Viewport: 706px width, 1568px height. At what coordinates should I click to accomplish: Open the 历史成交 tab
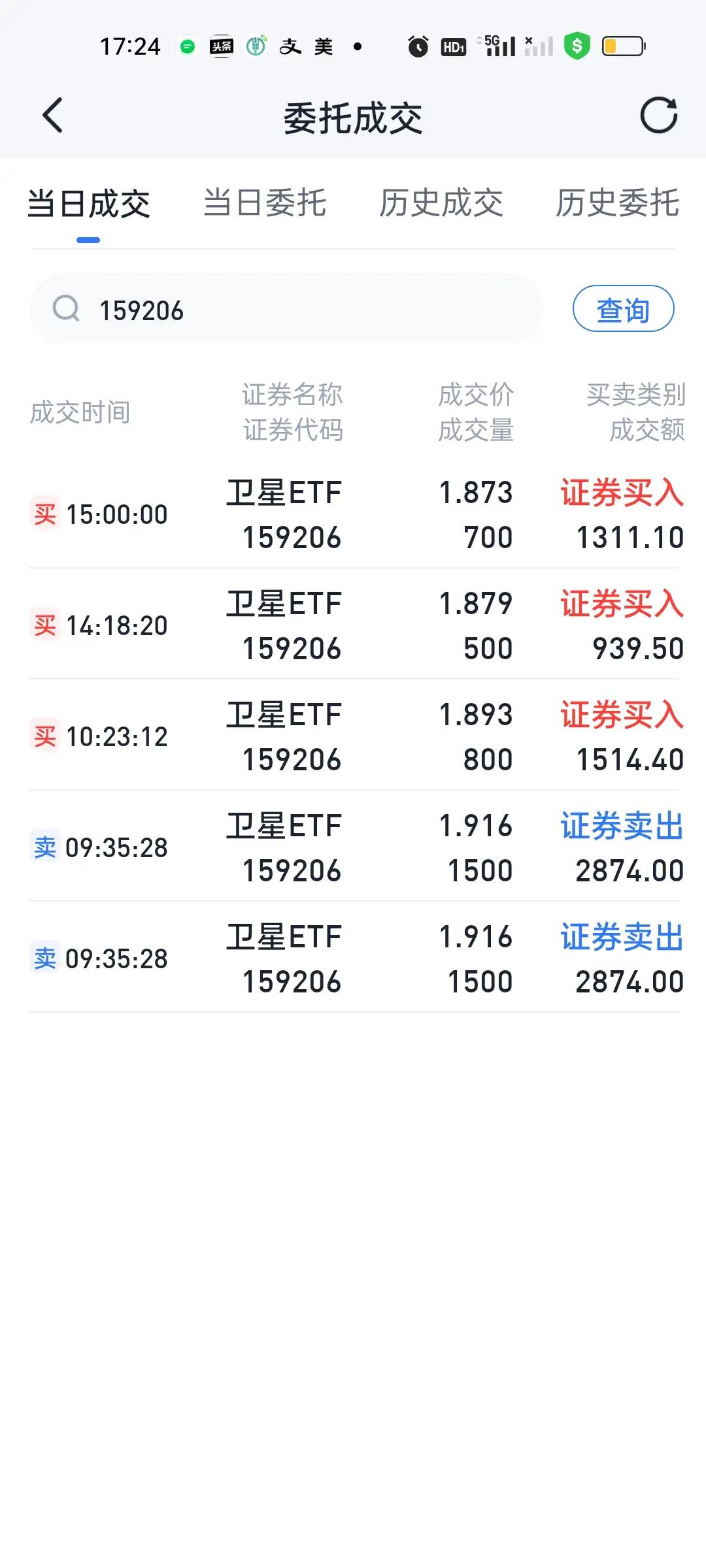[441, 203]
